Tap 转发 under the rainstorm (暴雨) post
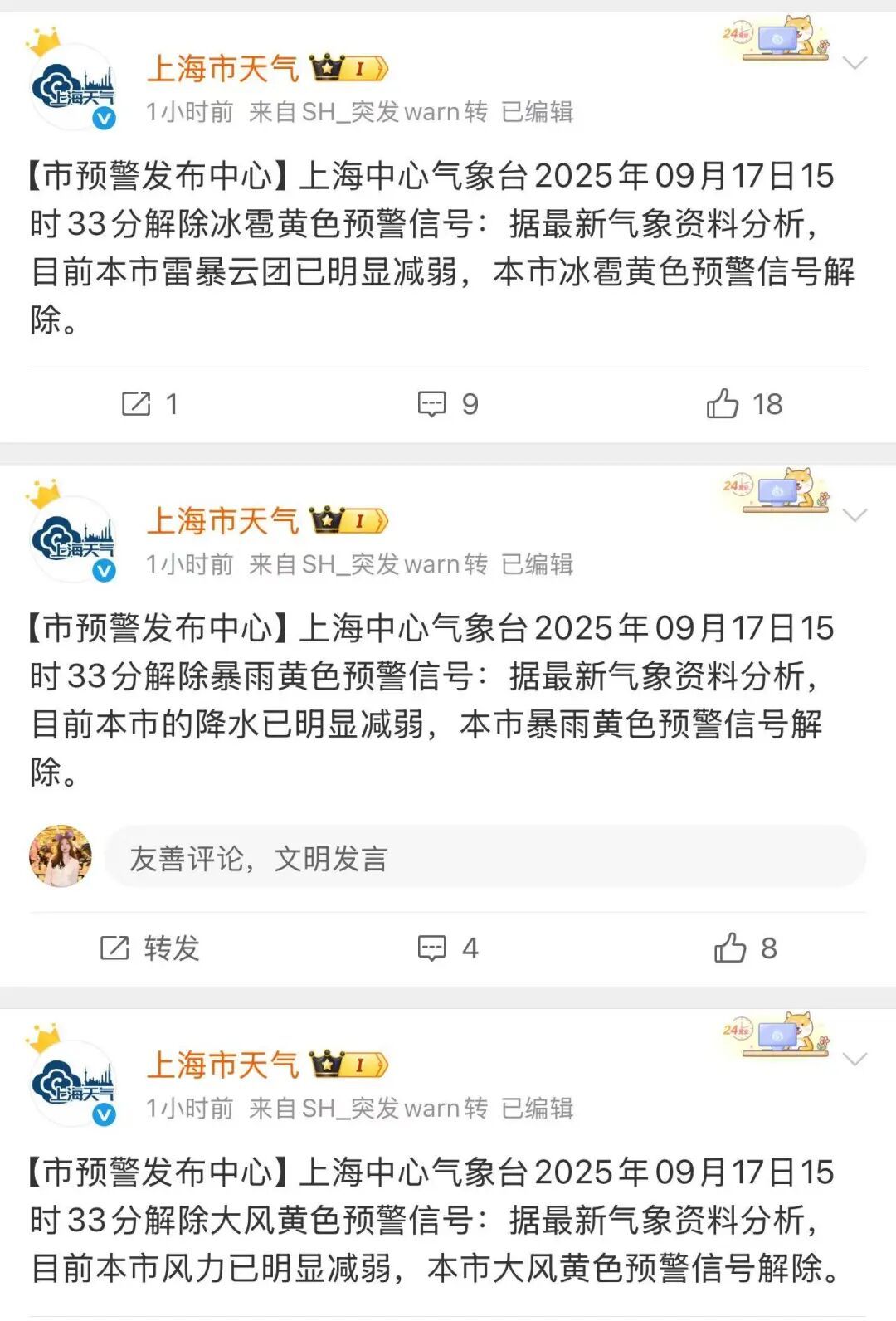The width and height of the screenshot is (896, 1321). tap(149, 948)
